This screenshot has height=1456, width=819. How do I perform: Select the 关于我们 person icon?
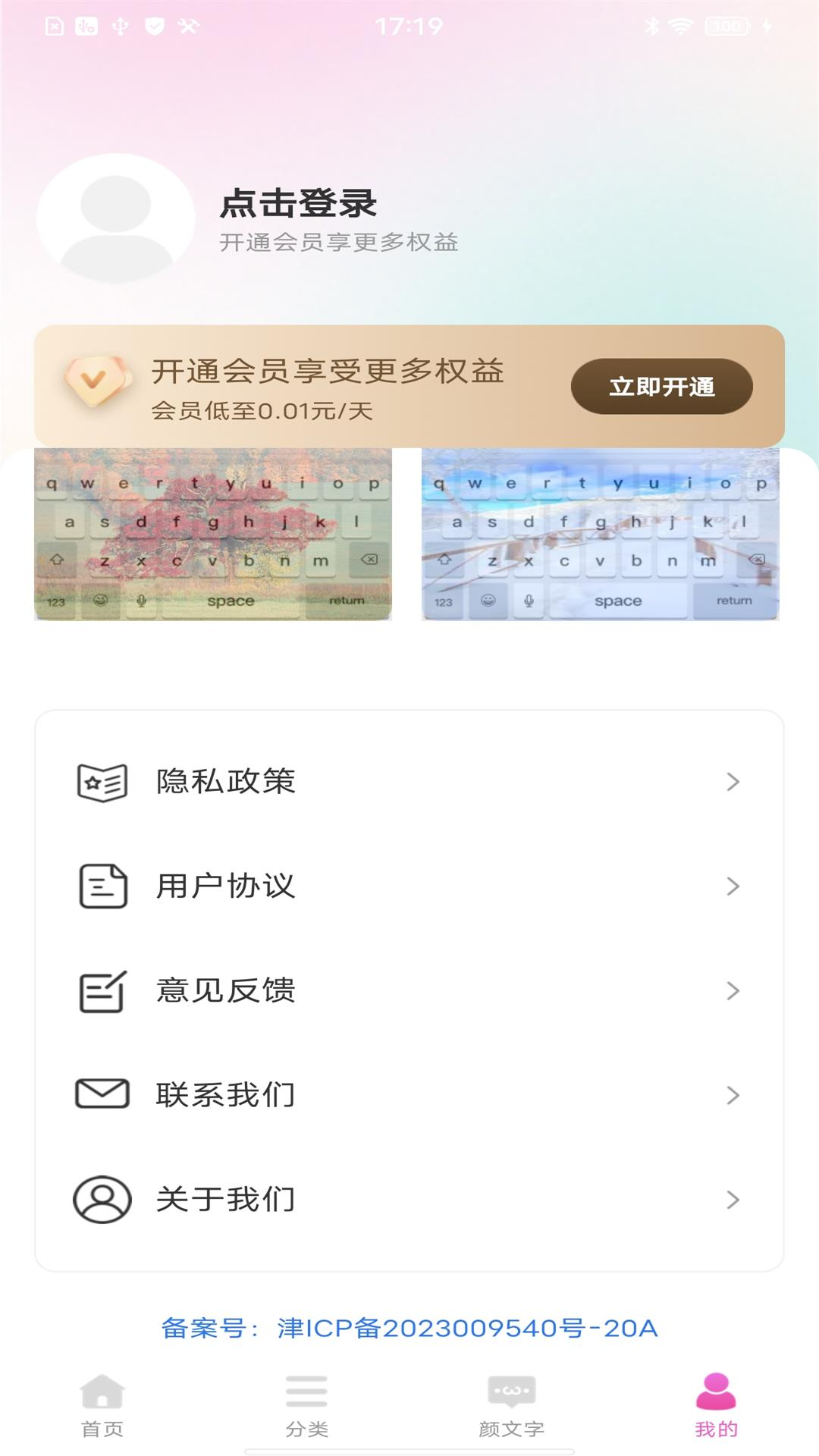(101, 1197)
